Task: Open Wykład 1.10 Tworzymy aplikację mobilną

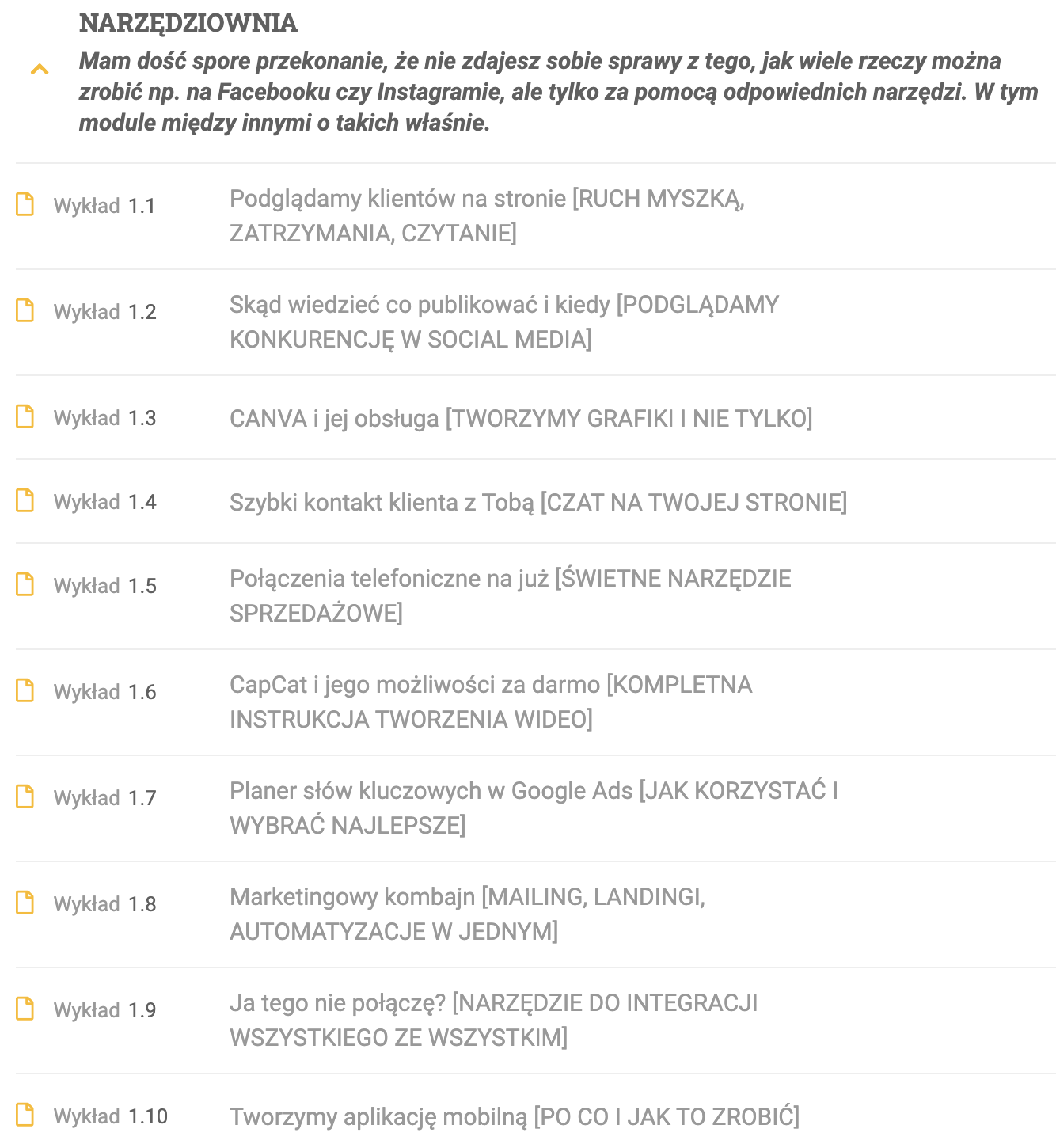Action: click(514, 1116)
